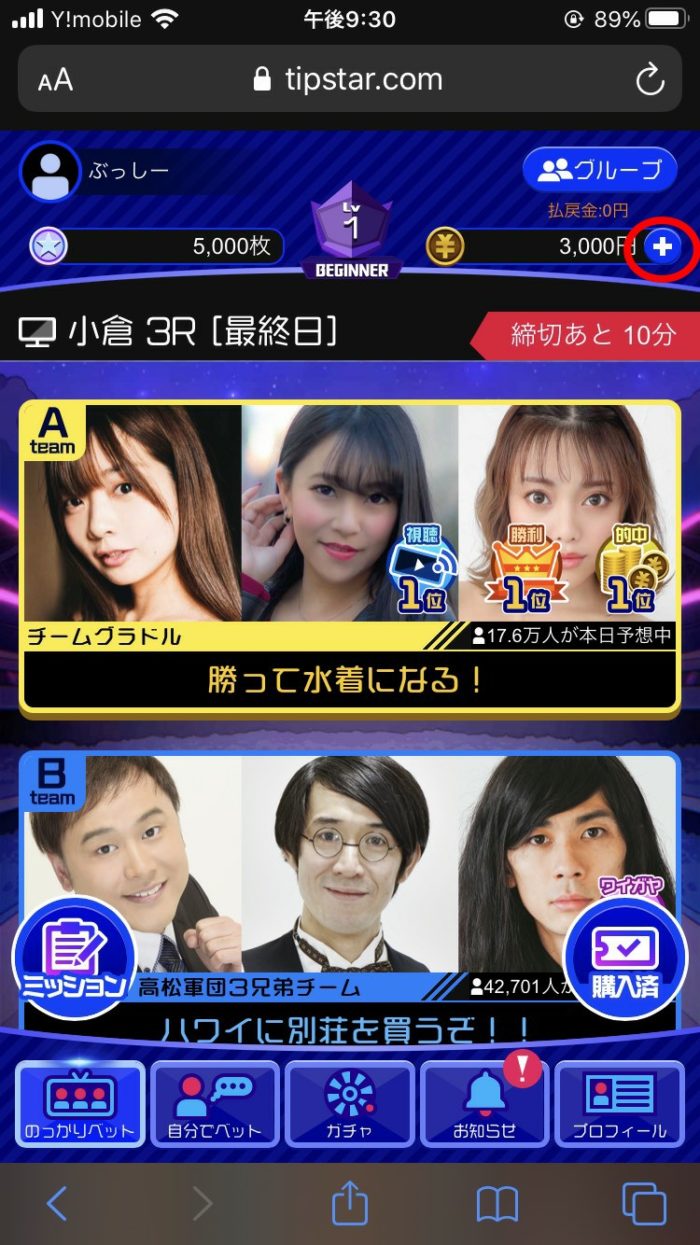This screenshot has height=1245, width=700.
Task: Open the ぶっしー profile avatar
Action: point(50,172)
